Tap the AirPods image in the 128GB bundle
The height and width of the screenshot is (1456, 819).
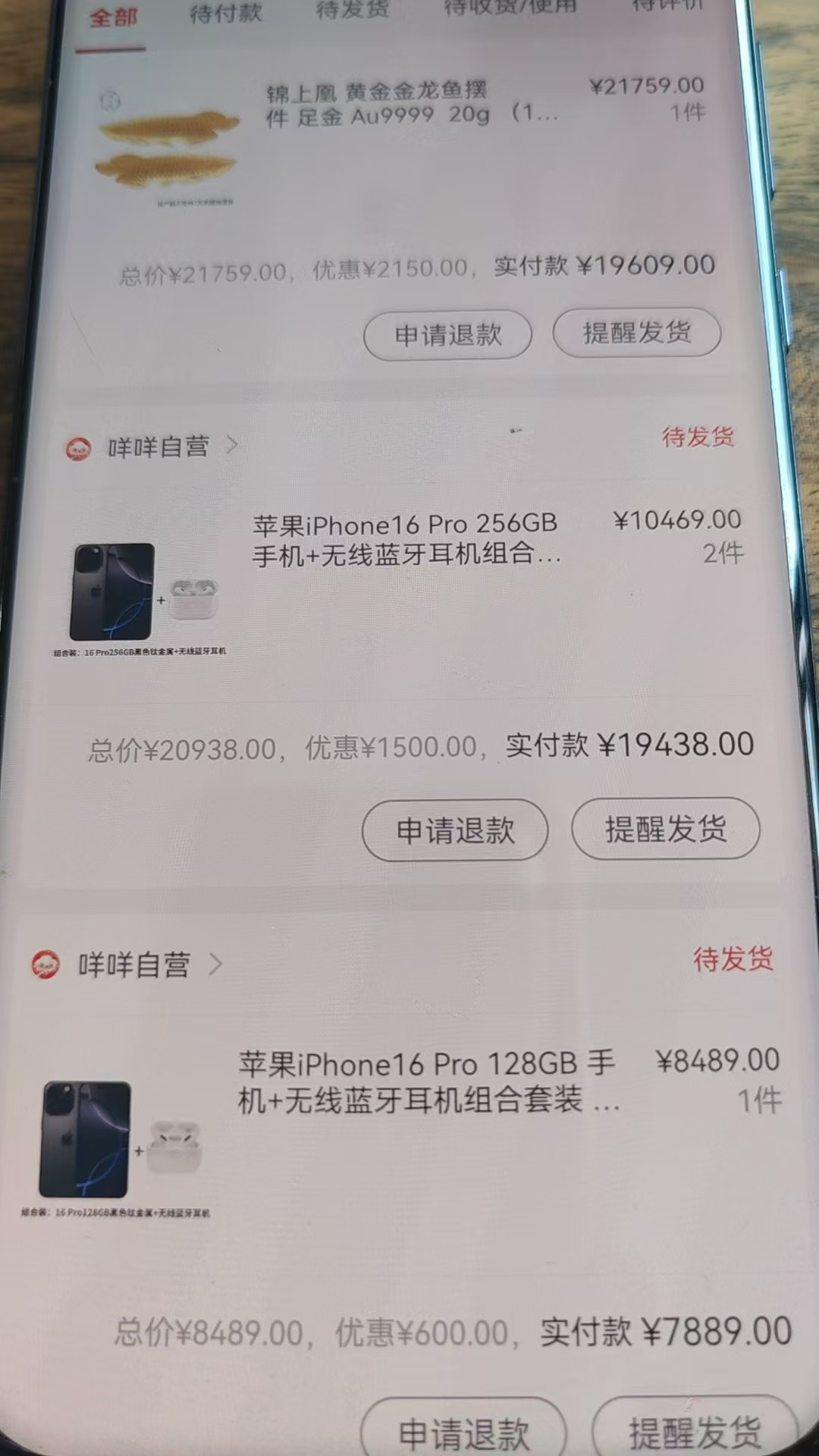coord(174,1145)
